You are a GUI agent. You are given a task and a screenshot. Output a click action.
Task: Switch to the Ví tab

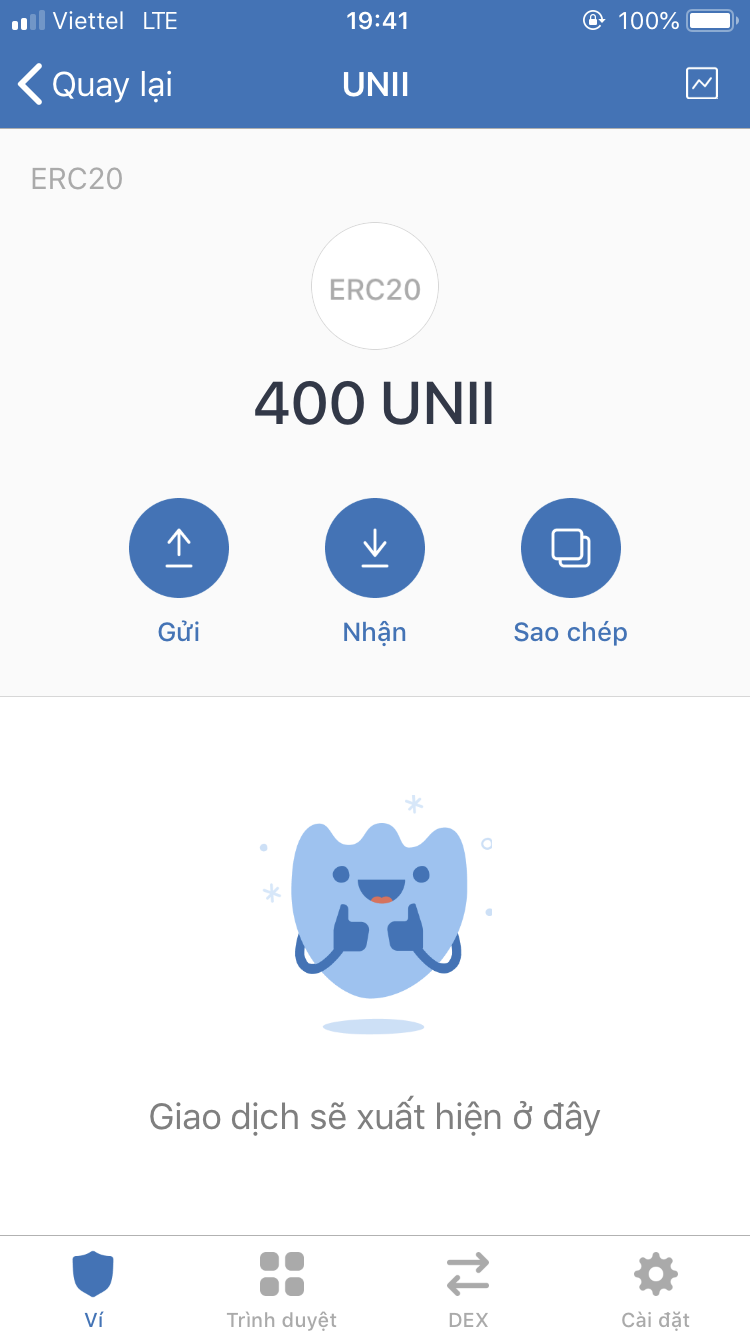click(x=93, y=1288)
